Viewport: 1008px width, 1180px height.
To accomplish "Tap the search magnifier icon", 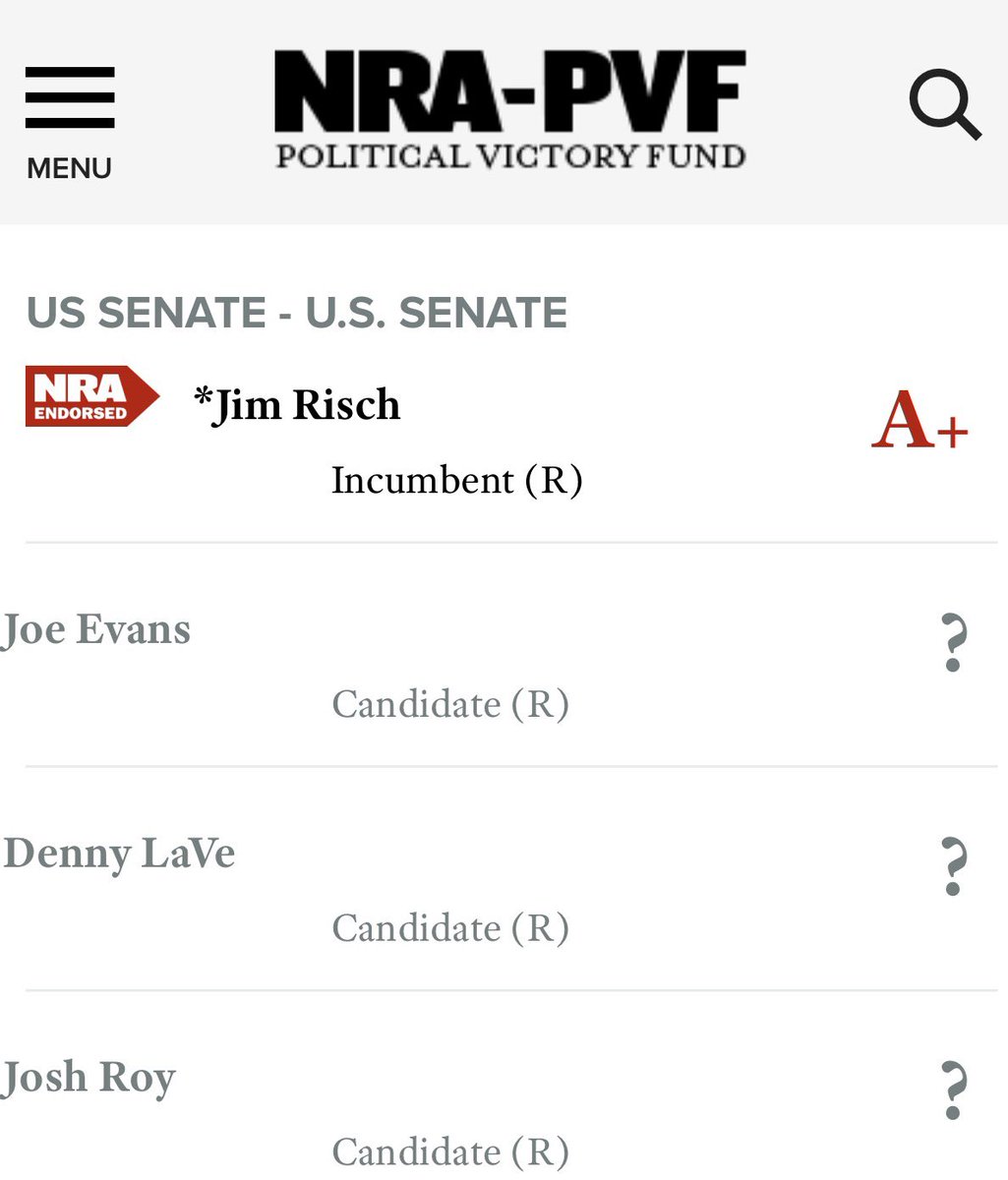I will tap(945, 104).
